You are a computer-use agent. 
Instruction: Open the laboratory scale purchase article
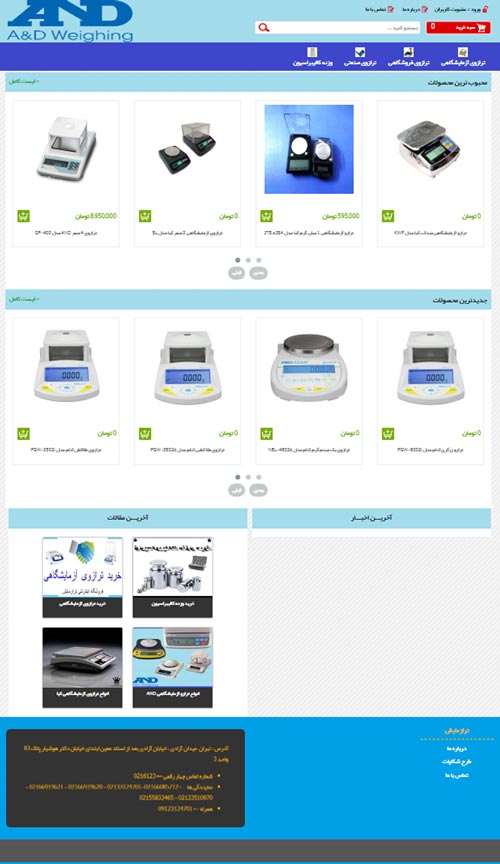(83, 577)
